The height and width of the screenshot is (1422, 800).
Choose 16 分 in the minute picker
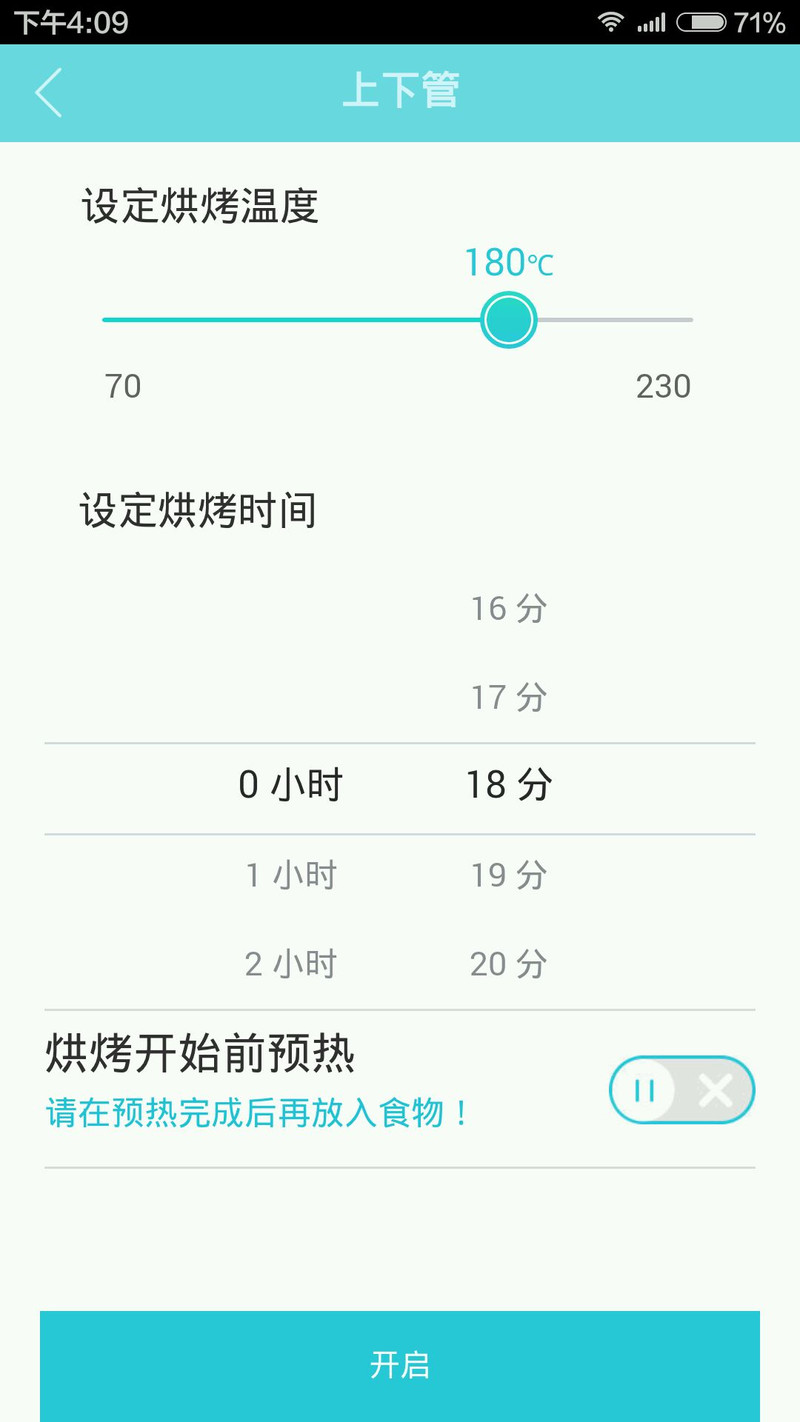pos(509,608)
